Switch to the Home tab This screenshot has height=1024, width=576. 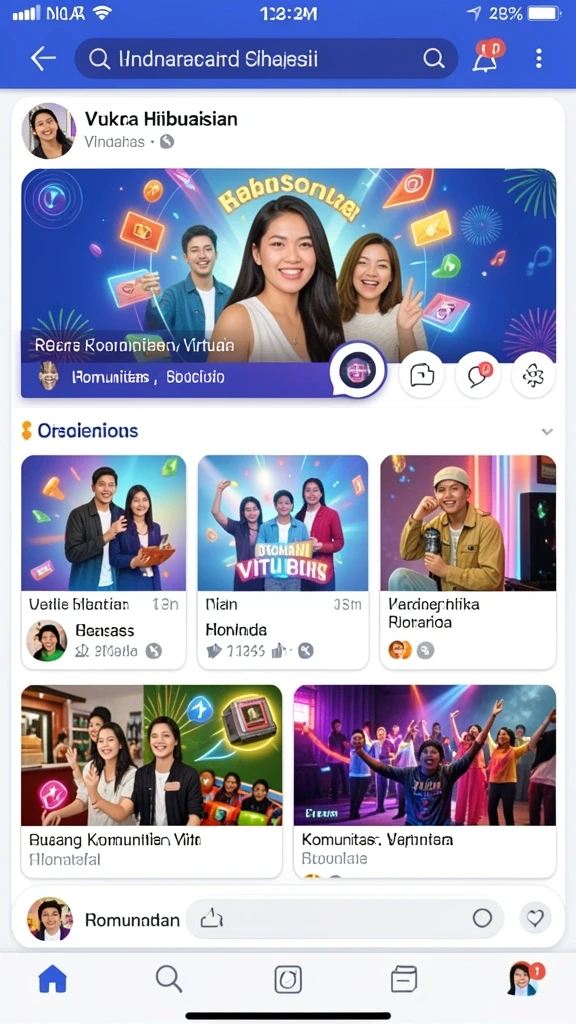tap(53, 980)
